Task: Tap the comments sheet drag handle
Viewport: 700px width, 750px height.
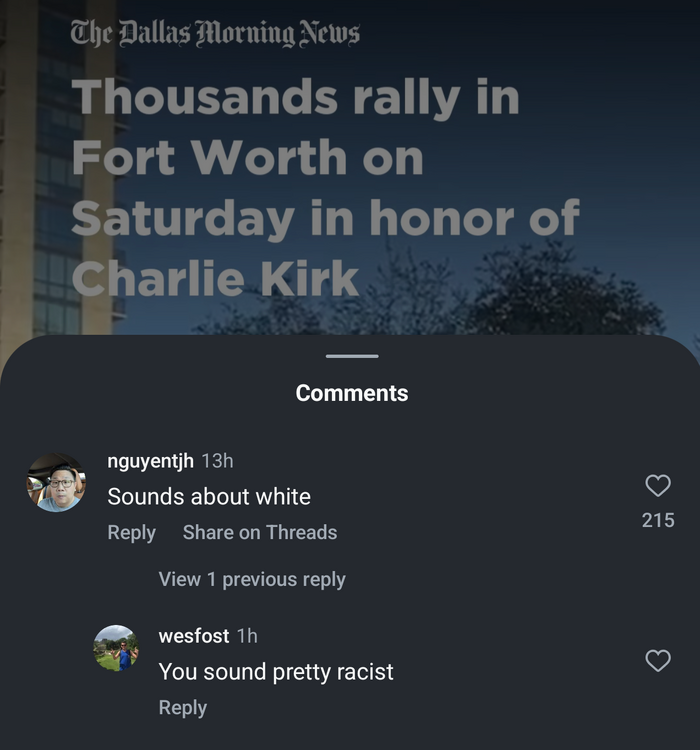Action: pyautogui.click(x=352, y=356)
